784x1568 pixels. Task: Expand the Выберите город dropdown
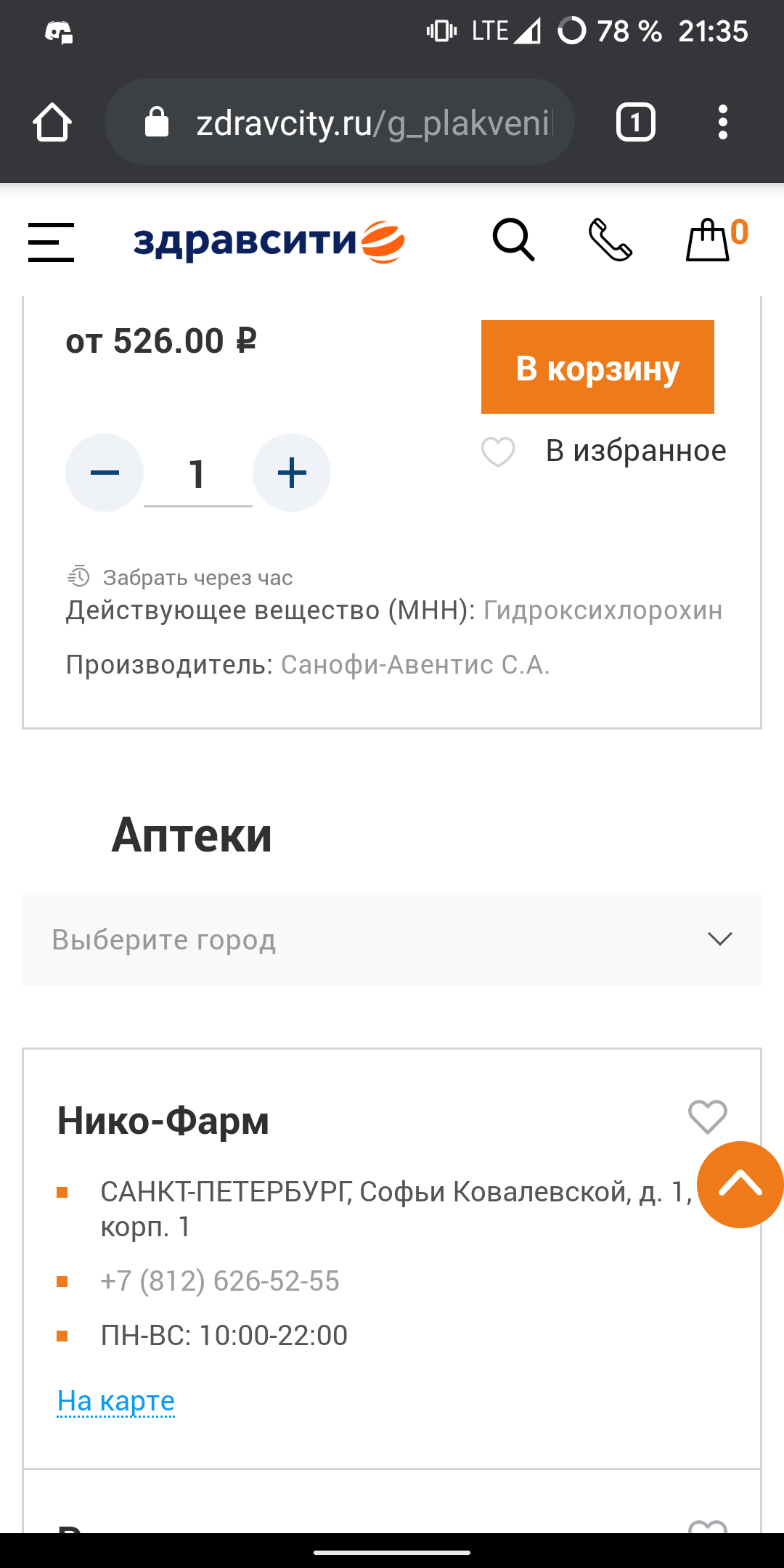click(392, 939)
